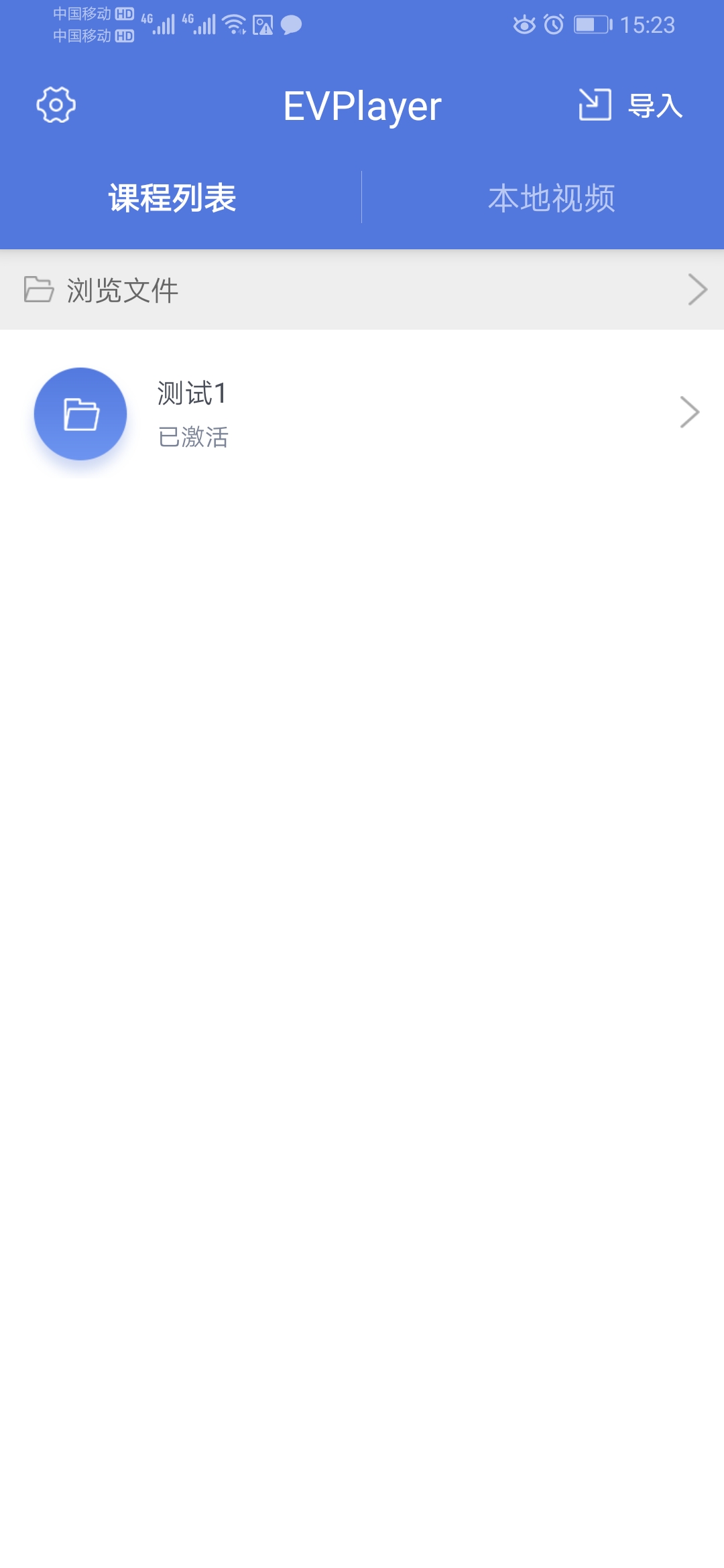The width and height of the screenshot is (724, 1568).
Task: Click the chevron at the far right of 浏览文件 row
Action: tap(696, 289)
